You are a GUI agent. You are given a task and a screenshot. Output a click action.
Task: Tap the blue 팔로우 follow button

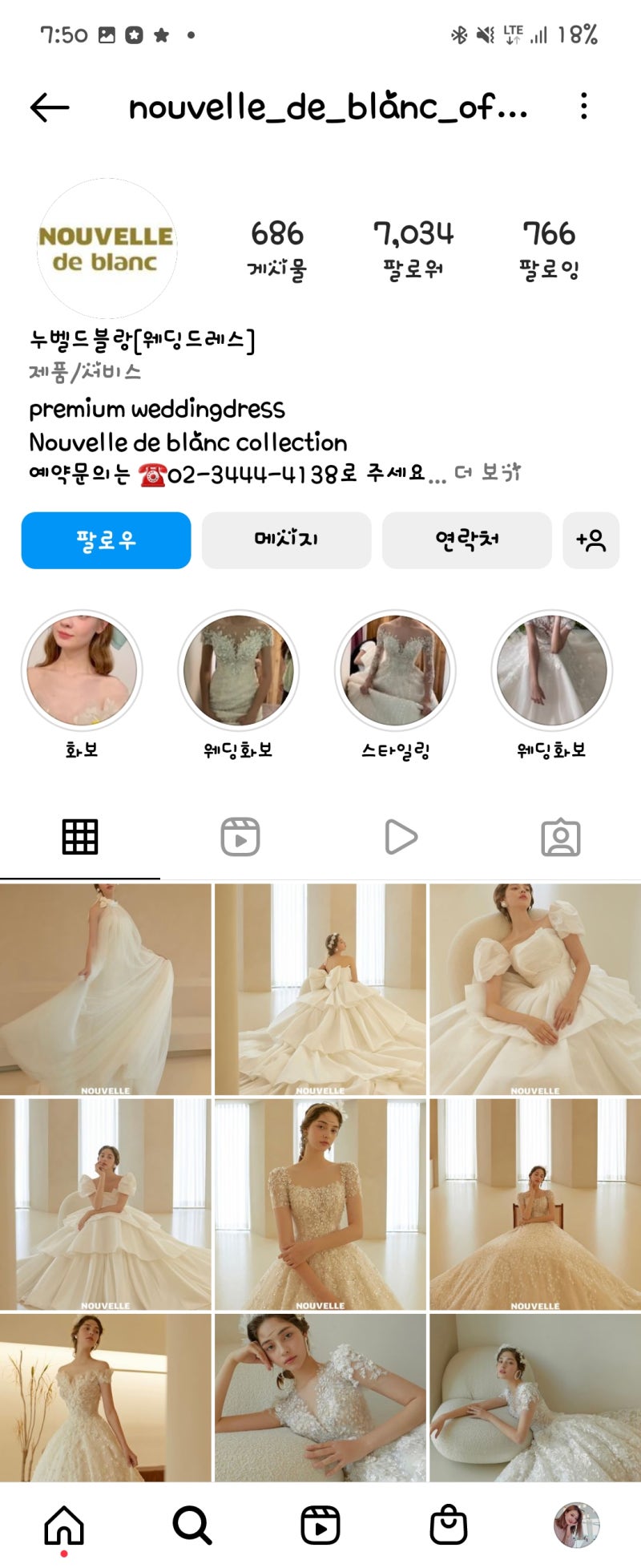106,540
